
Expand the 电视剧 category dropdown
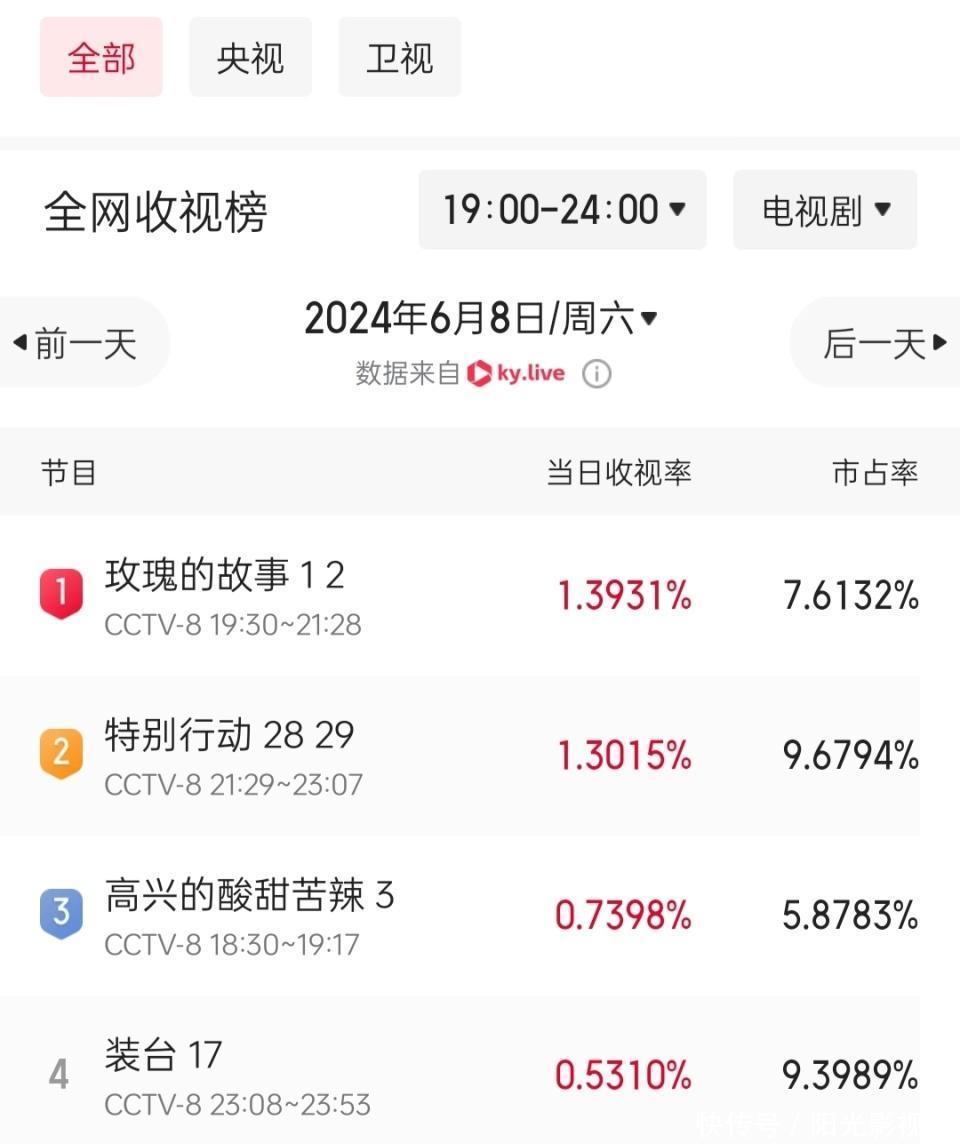[x=825, y=210]
